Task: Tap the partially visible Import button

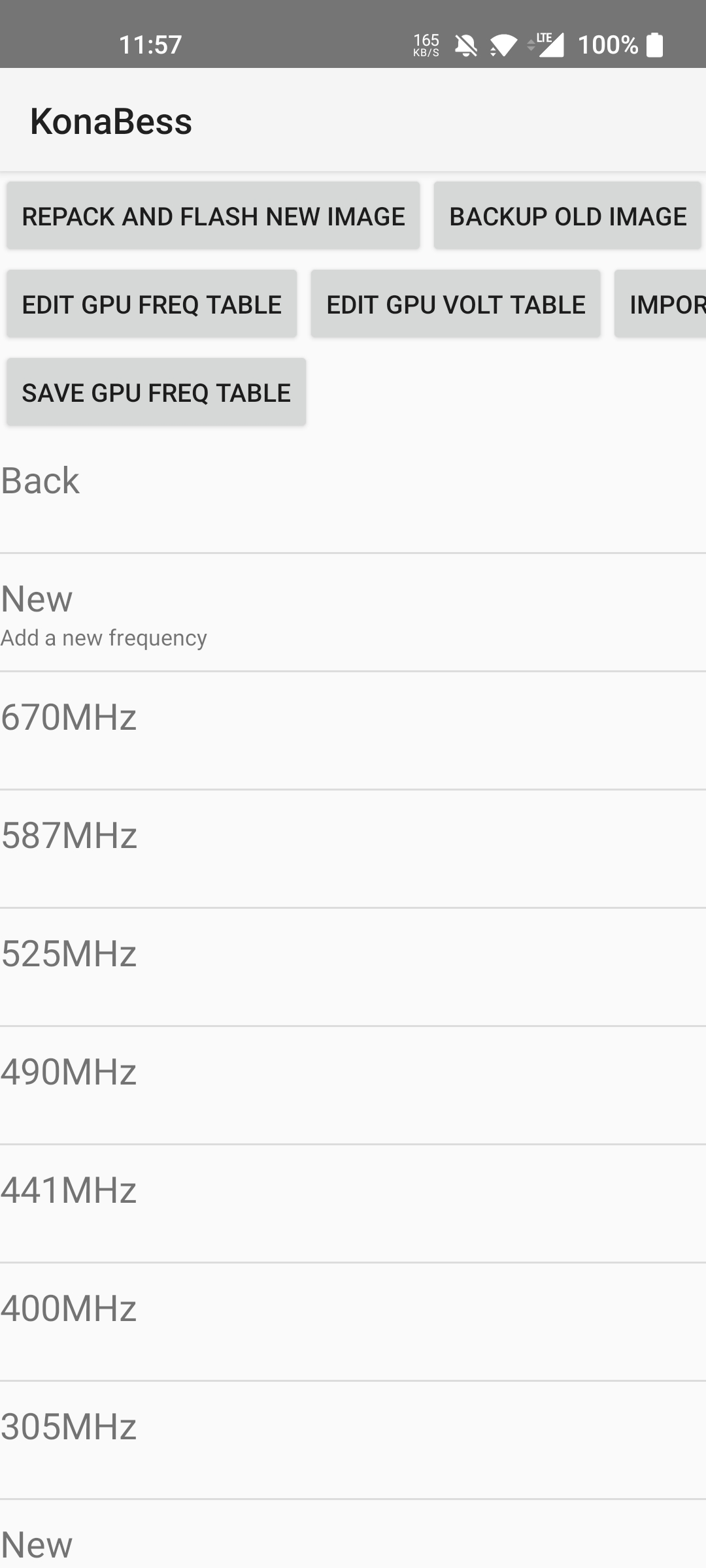Action: tap(660, 304)
